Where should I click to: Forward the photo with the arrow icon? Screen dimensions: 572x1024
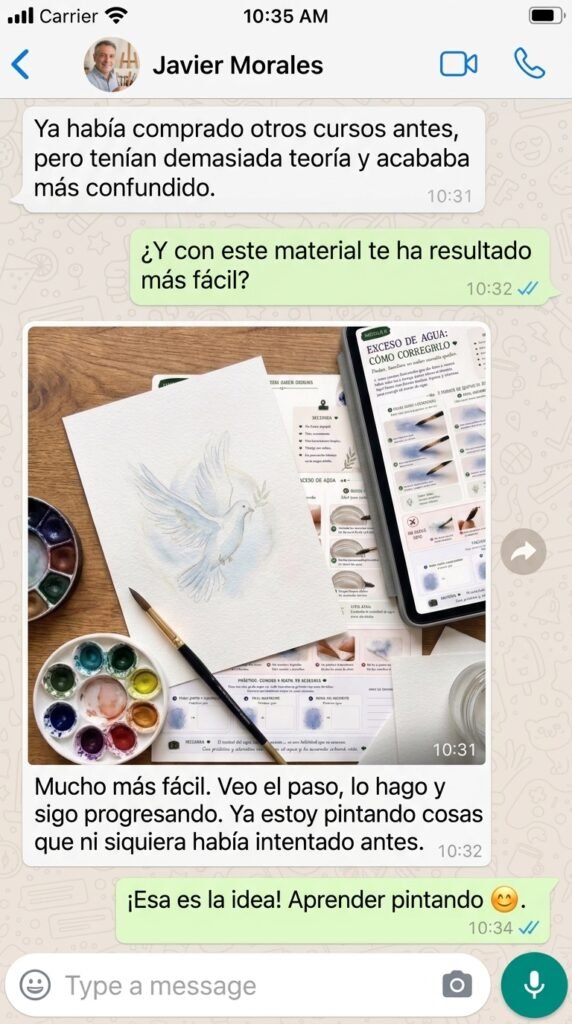523,552
